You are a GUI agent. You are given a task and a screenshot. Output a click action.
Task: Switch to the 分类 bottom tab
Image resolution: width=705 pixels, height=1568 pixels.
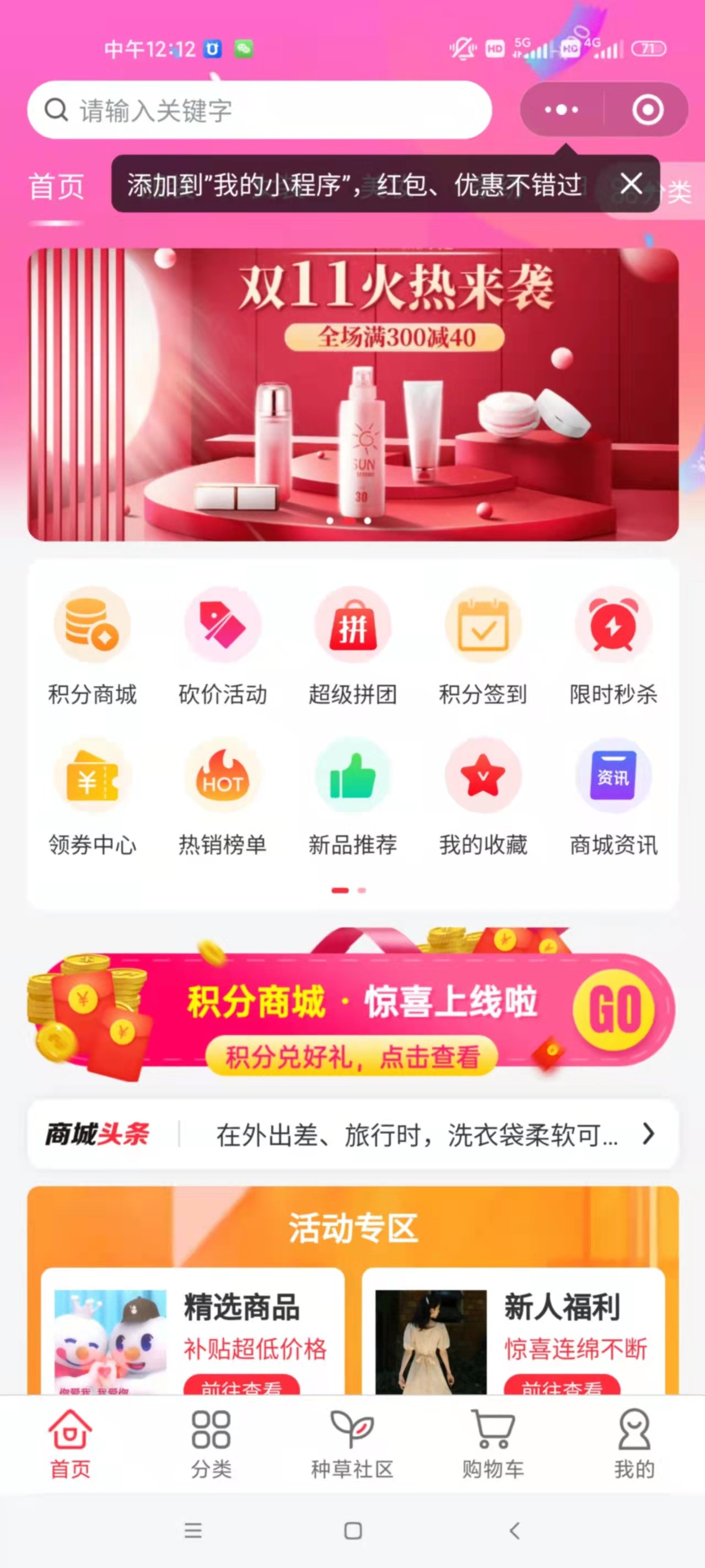pyautogui.click(x=211, y=1444)
